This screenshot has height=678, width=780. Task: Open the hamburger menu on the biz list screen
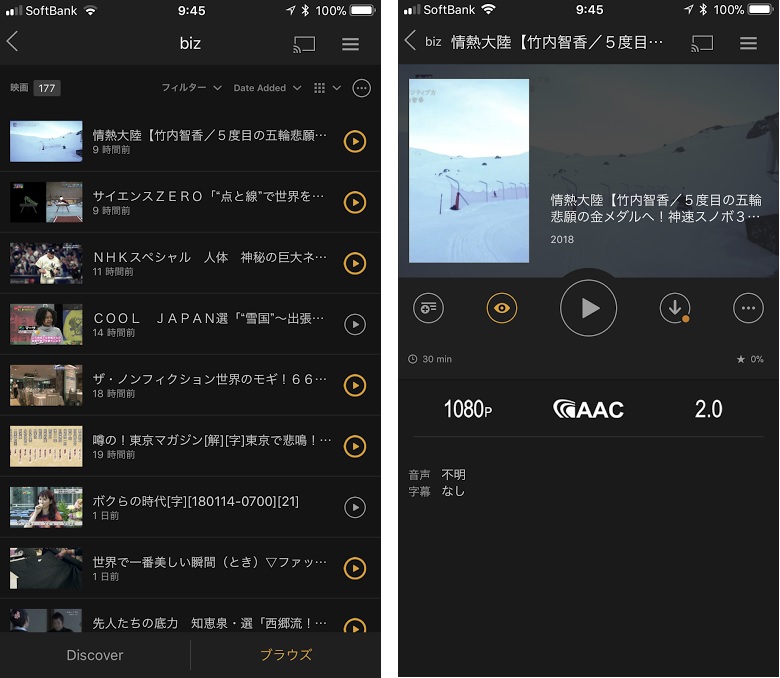coord(350,44)
